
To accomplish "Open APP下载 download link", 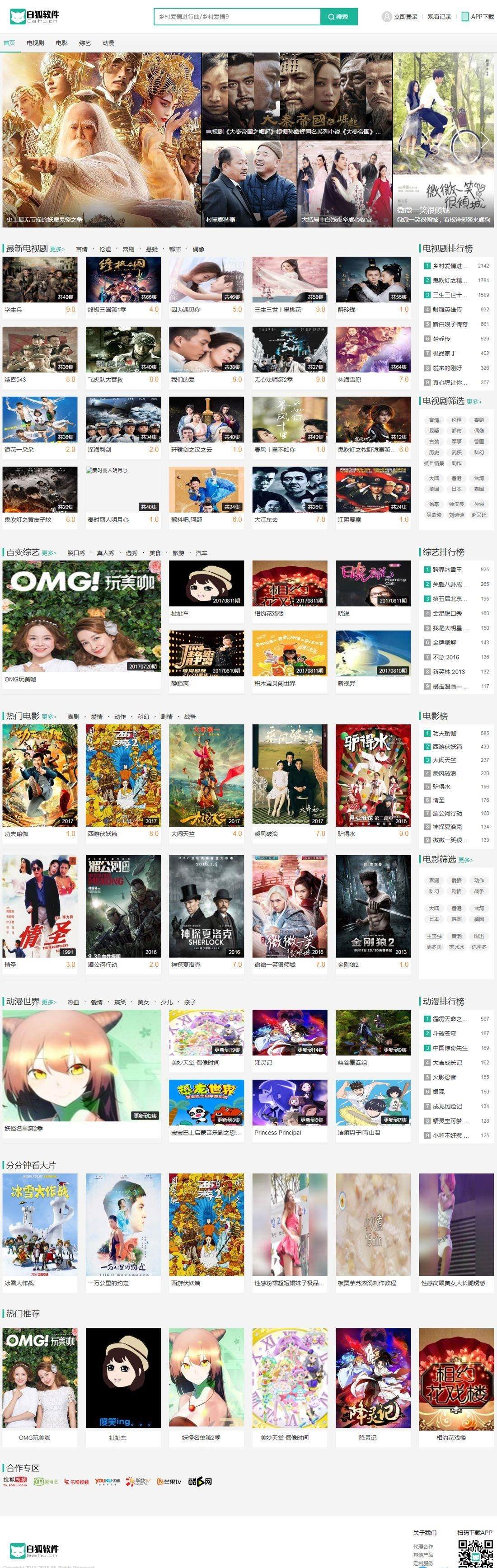I will tap(481, 16).
